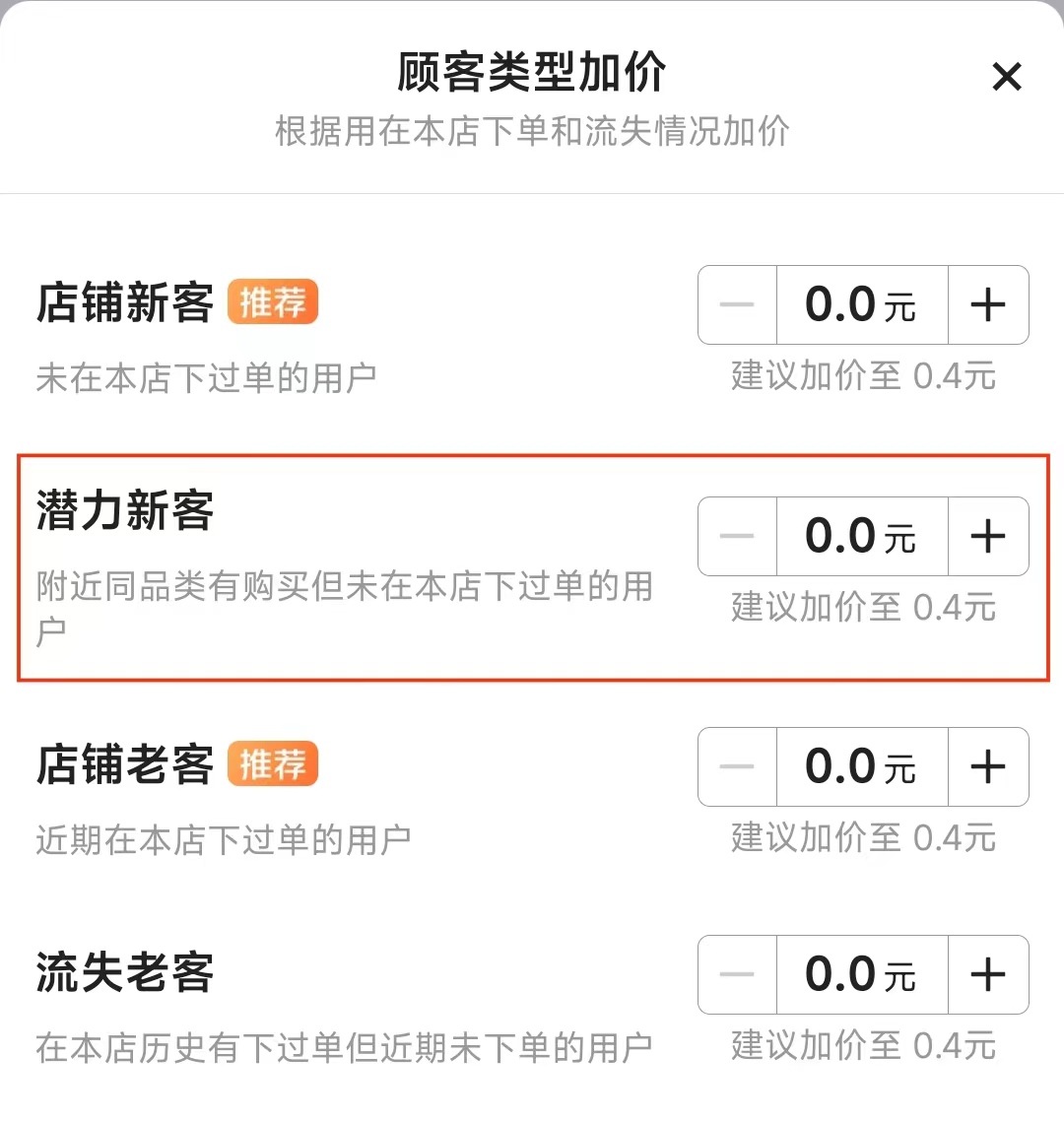Image resolution: width=1064 pixels, height=1121 pixels.
Task: Increase the 潜力新客 price with plus button
Action: click(988, 537)
